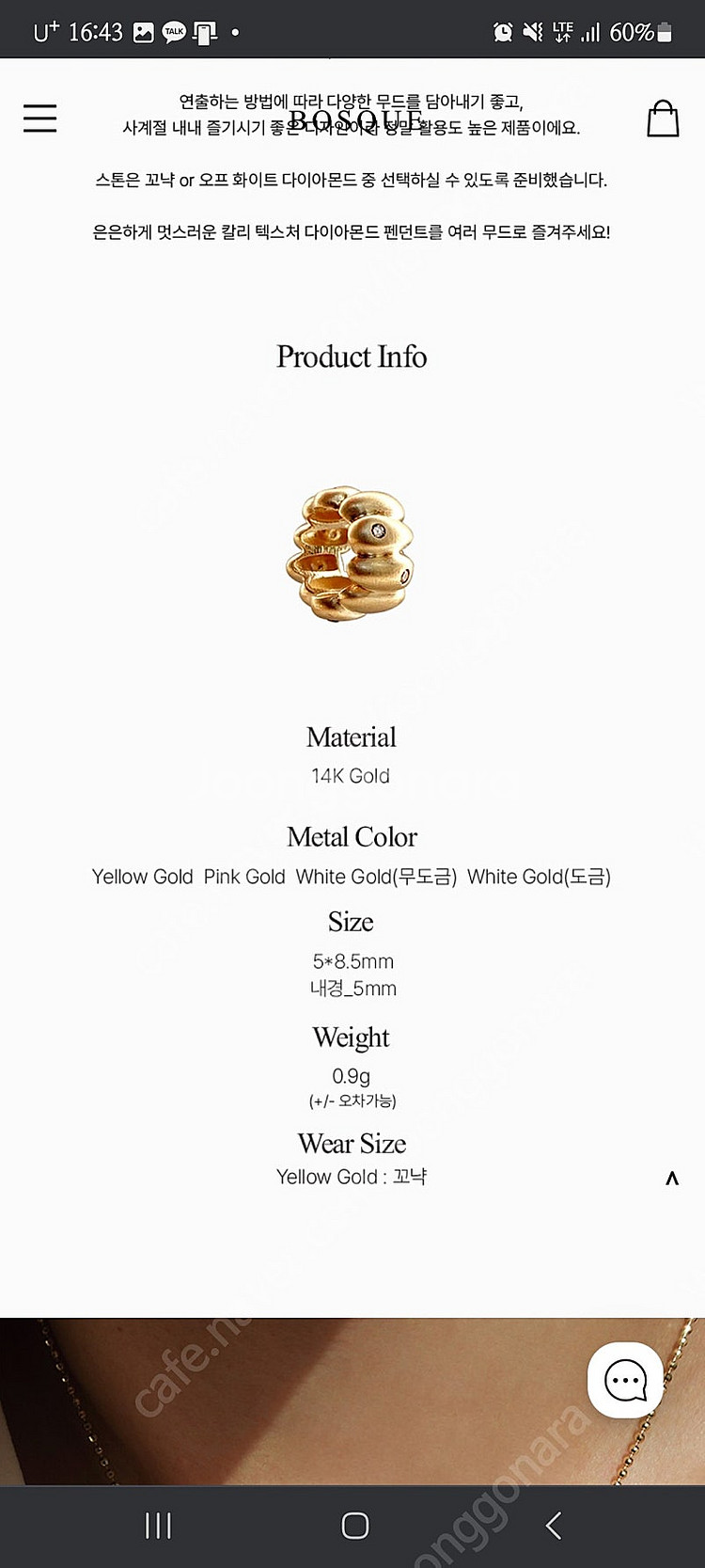The image size is (705, 1568).
Task: Tap the muted sound status icon
Action: pyautogui.click(x=533, y=29)
